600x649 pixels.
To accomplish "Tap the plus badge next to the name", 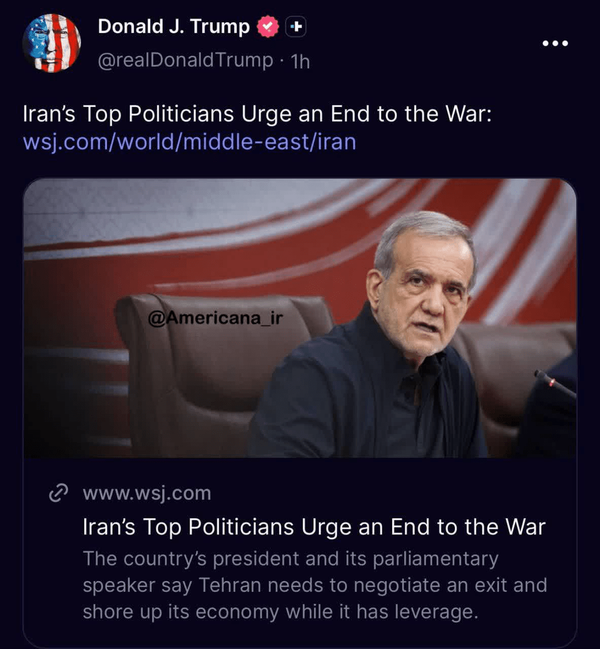I will click(296, 27).
